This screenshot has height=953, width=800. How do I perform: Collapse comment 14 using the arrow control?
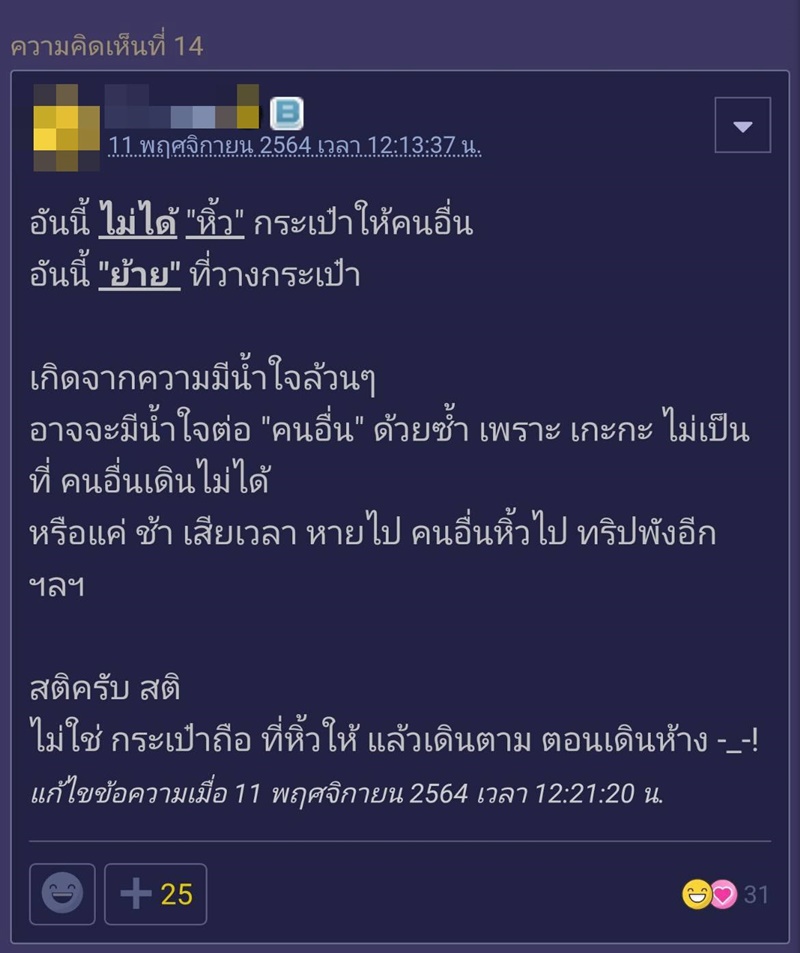click(740, 127)
